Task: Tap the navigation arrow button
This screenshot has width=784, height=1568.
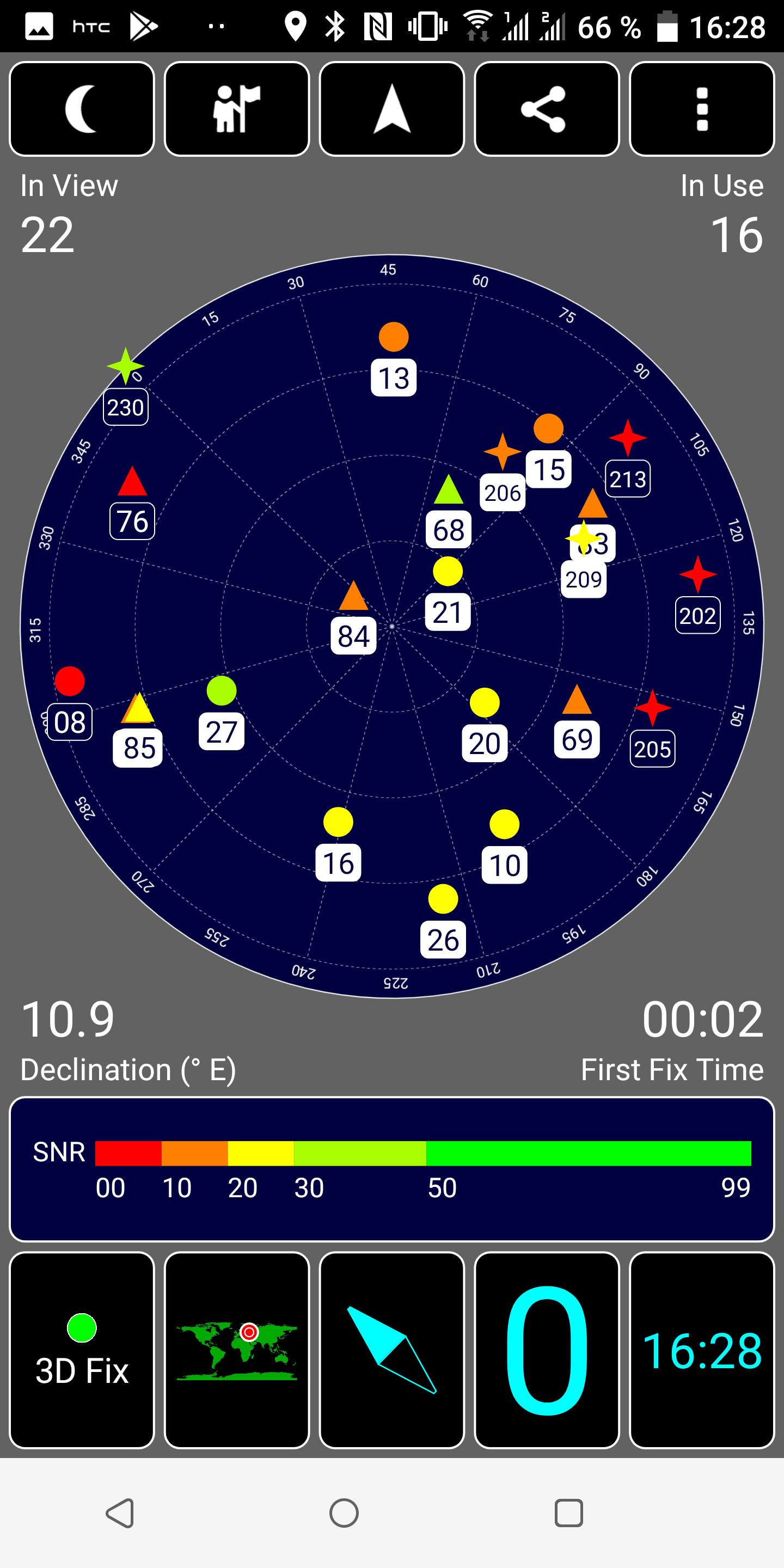Action: click(x=391, y=109)
